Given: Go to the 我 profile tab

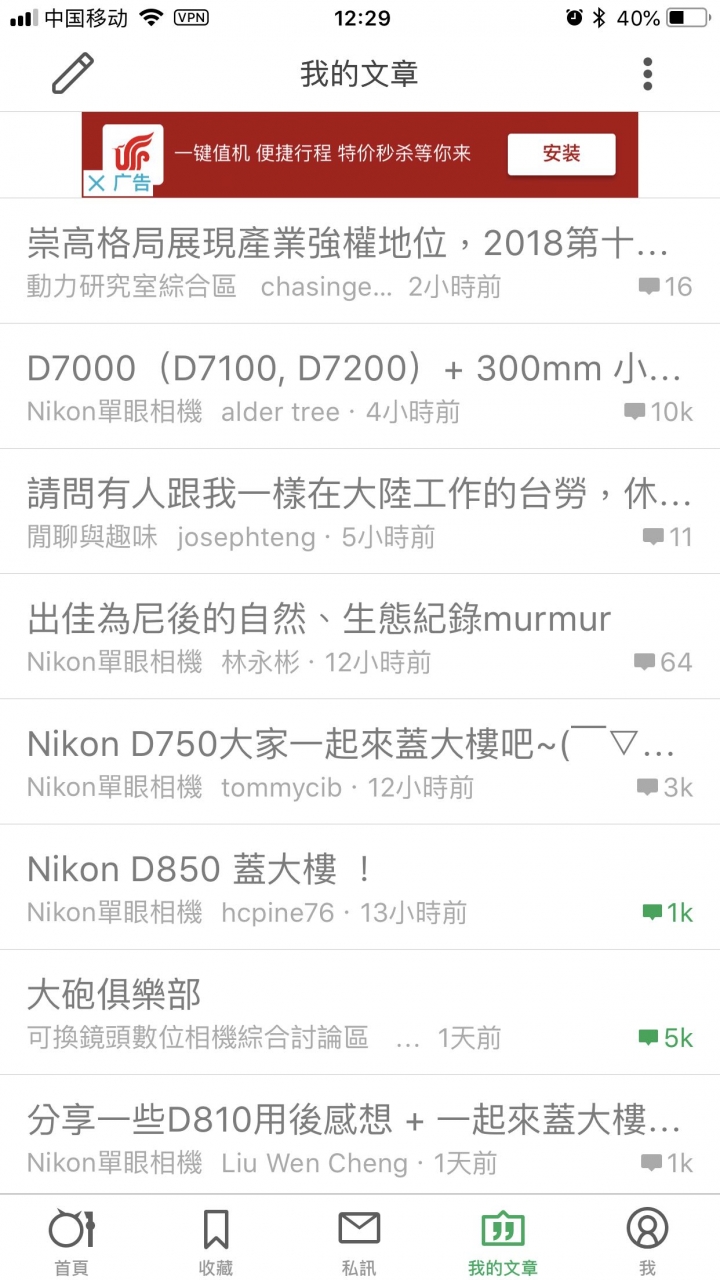Looking at the screenshot, I should tap(648, 1240).
